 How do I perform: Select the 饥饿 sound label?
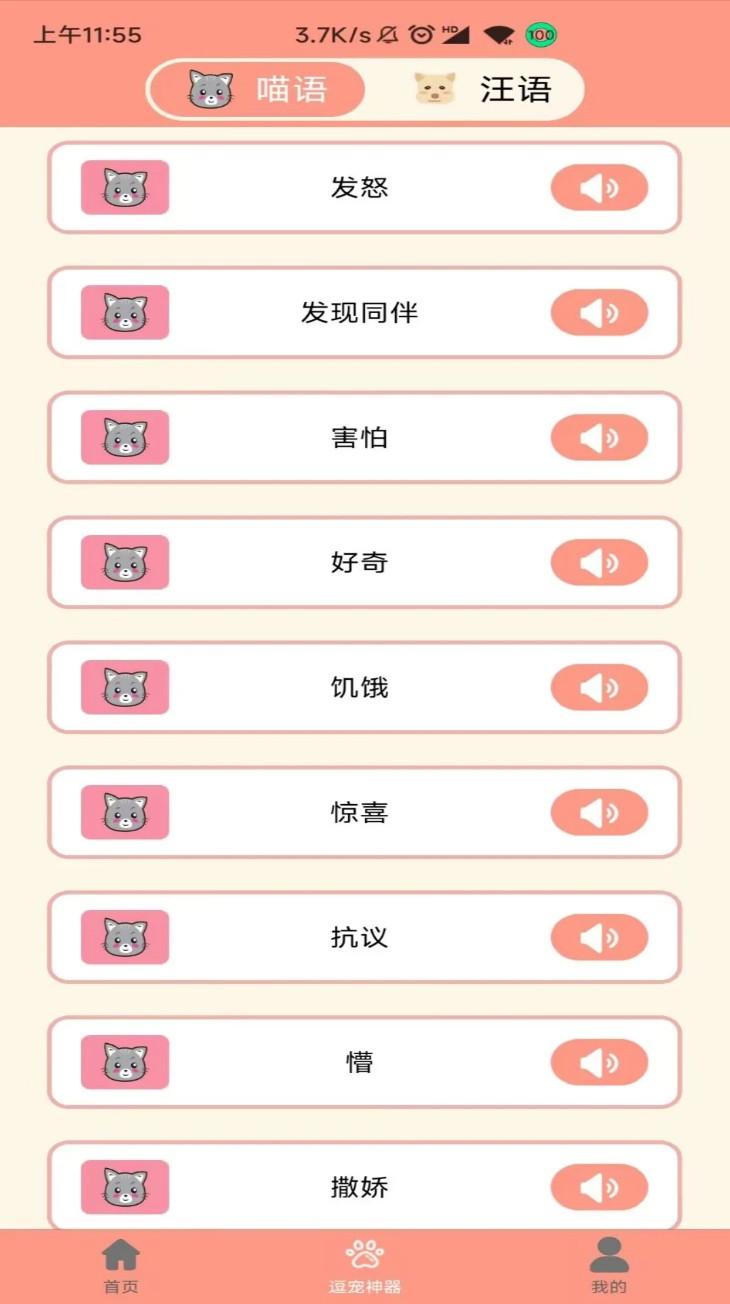(360, 687)
